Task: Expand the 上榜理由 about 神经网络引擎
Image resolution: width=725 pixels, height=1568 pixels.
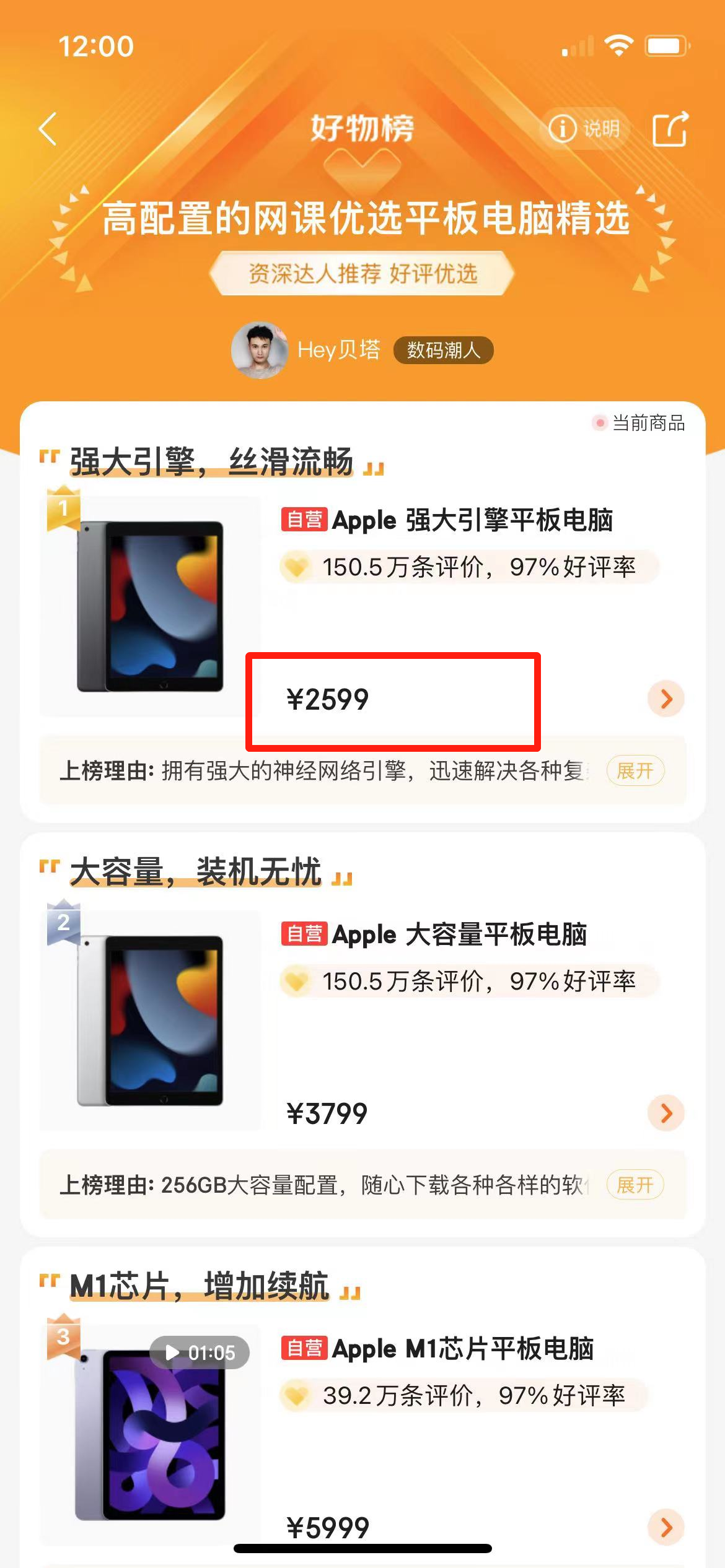Action: click(635, 771)
